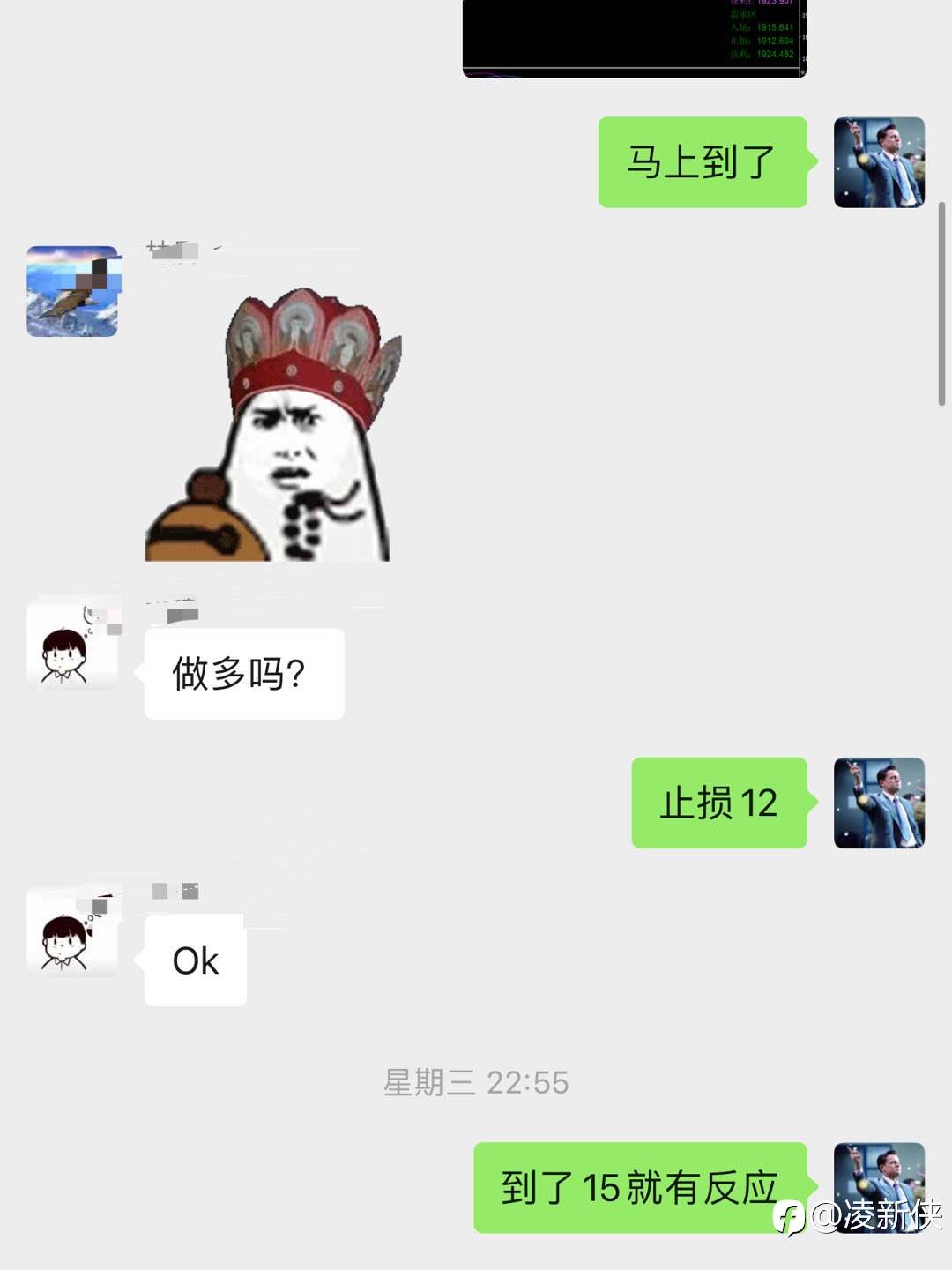952x1270 pixels.
Task: Open the eagle avatar's profile
Action: click(x=72, y=292)
